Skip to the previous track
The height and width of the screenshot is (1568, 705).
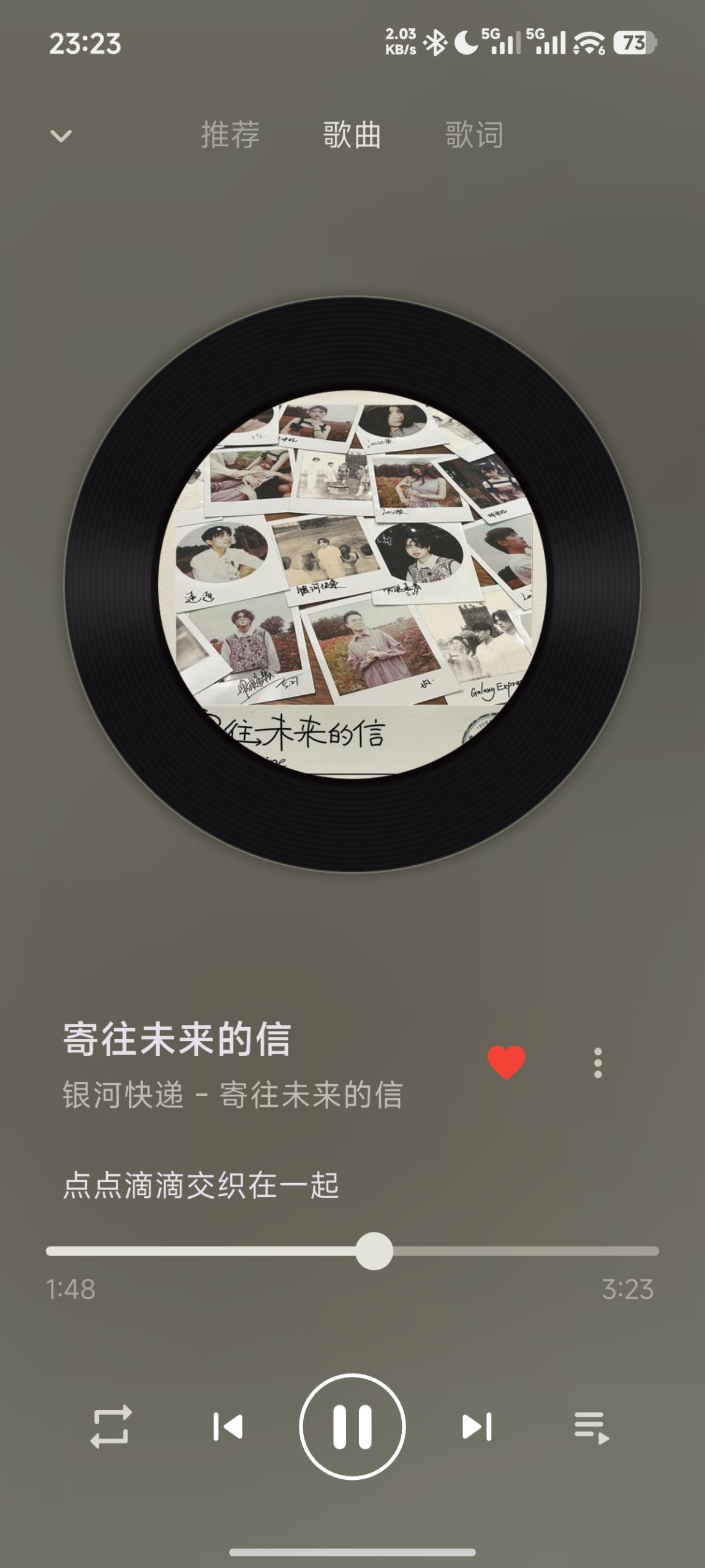pyautogui.click(x=228, y=1427)
